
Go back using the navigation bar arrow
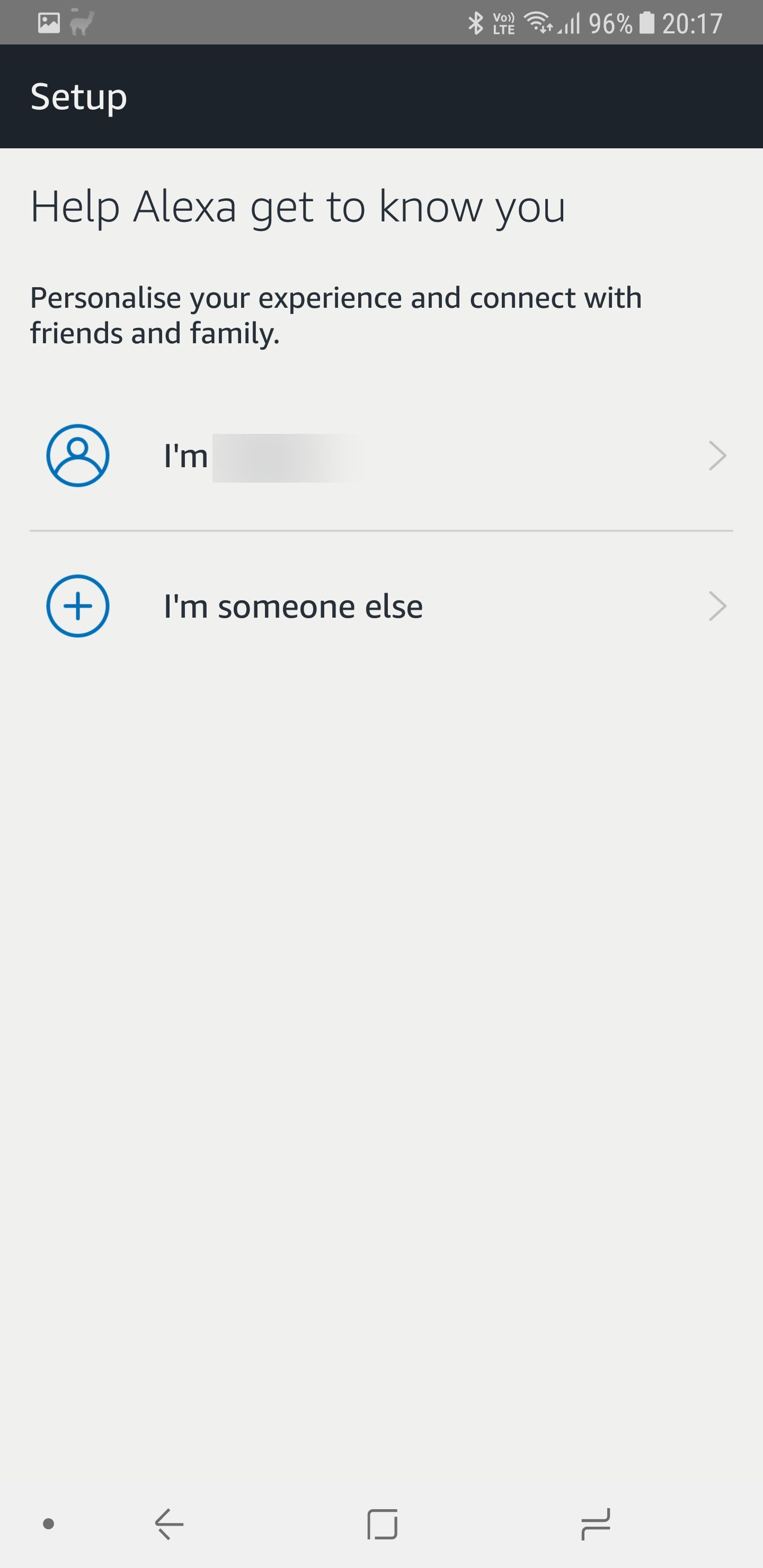tap(169, 1524)
